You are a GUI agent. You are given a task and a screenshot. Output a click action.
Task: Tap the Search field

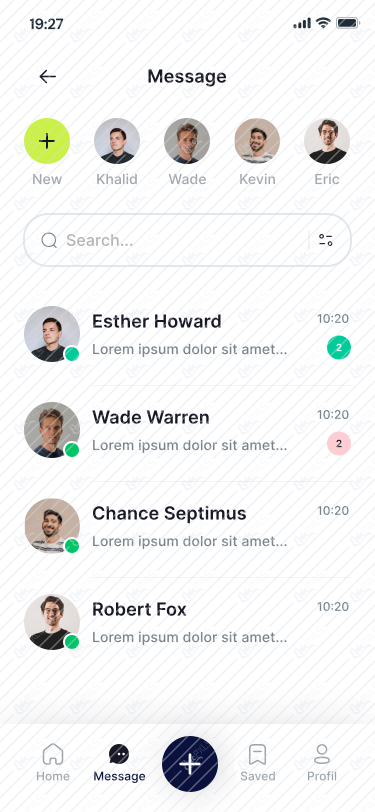tap(187, 240)
